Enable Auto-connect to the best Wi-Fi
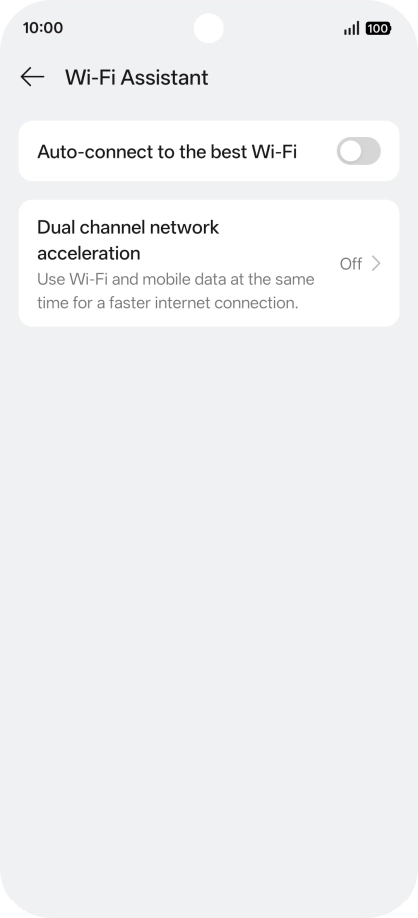418x918 pixels. (x=358, y=152)
